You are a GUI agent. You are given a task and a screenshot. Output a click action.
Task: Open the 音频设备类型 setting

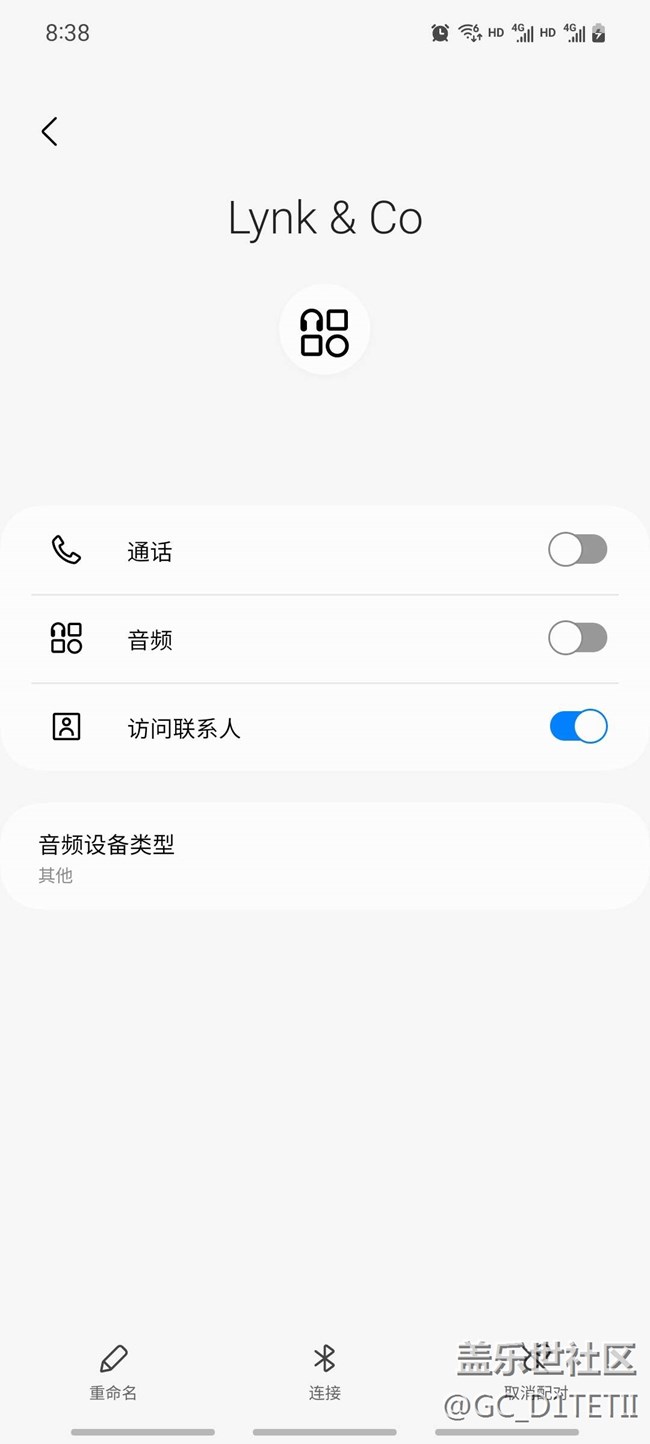(x=325, y=857)
